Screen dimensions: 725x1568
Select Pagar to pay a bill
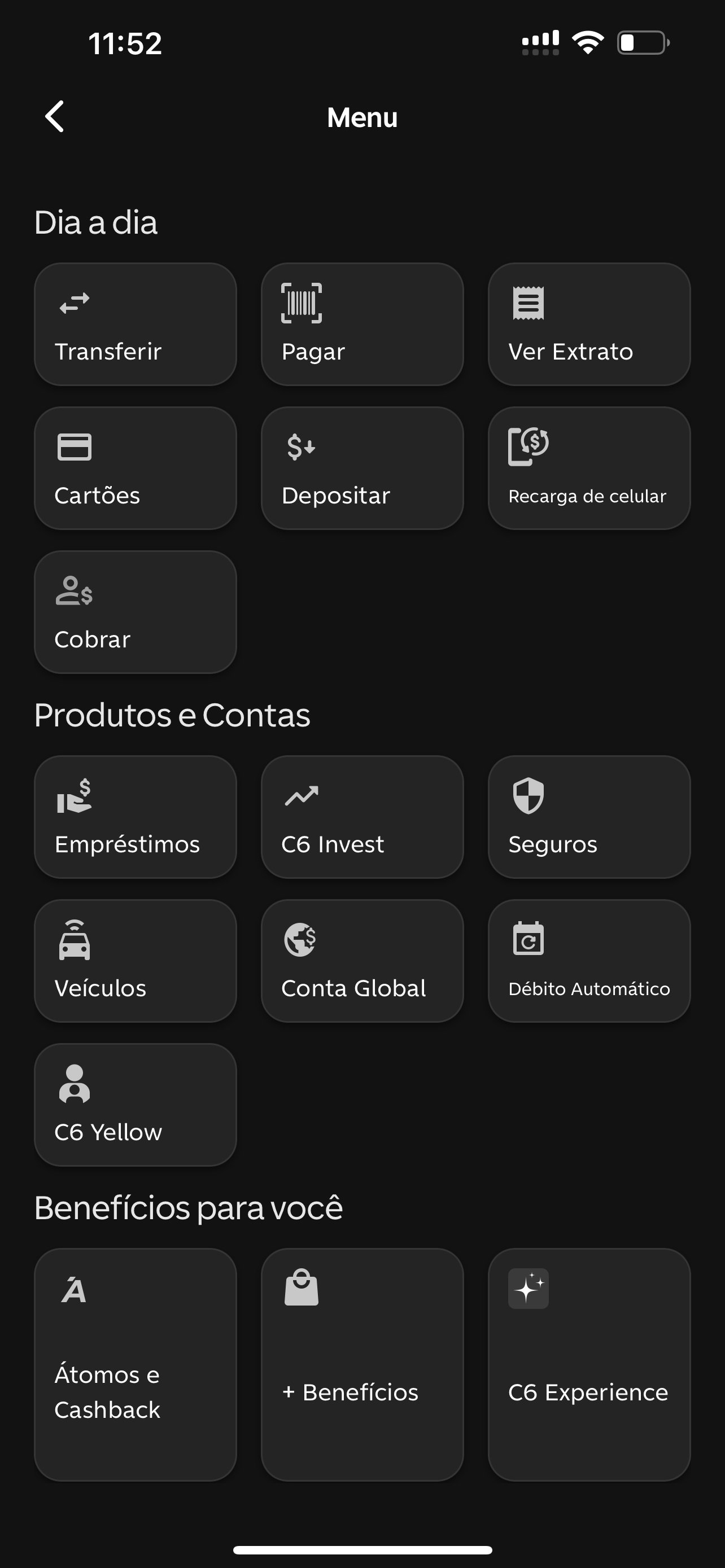click(x=362, y=324)
